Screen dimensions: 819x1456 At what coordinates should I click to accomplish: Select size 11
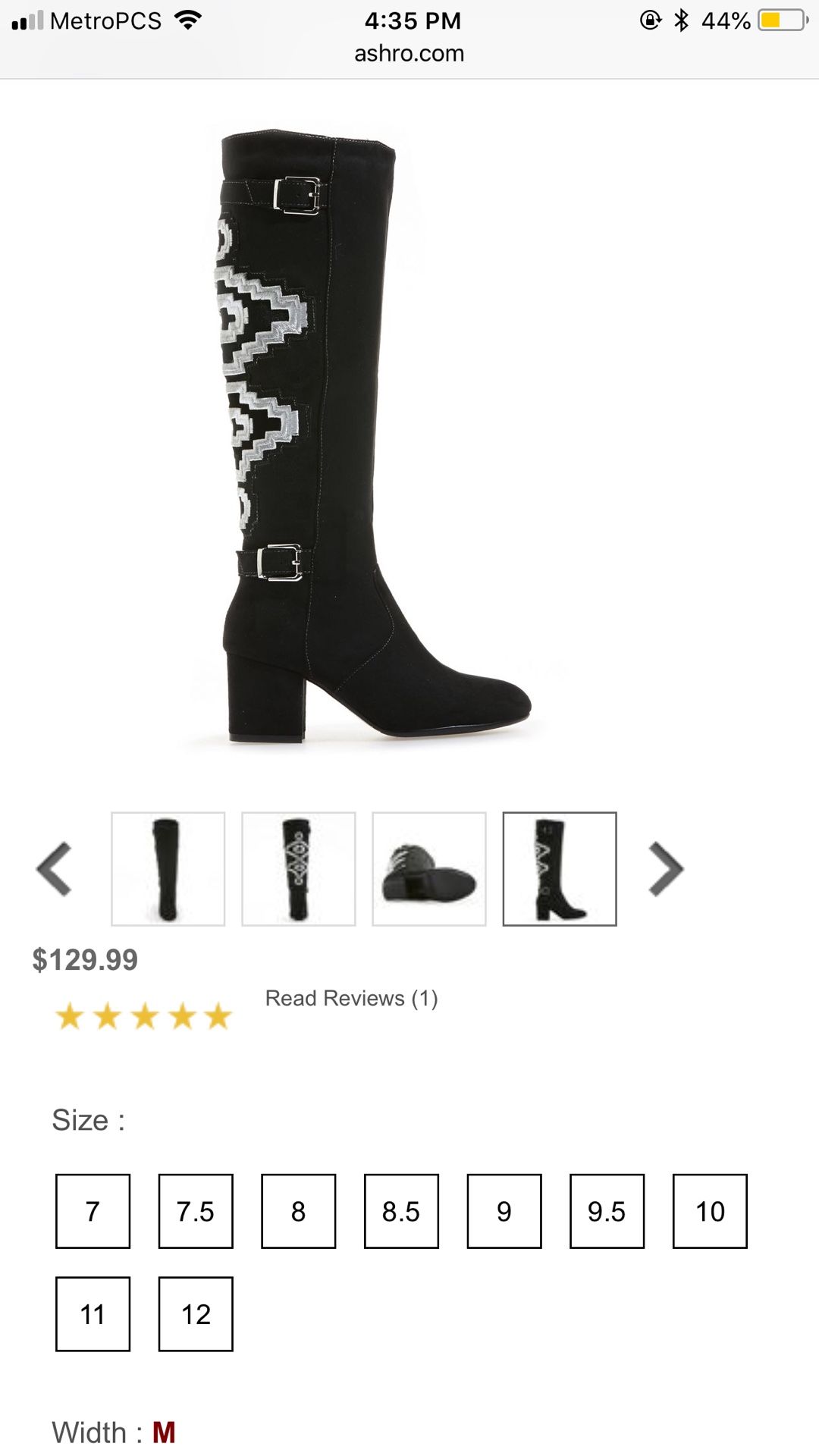tap(93, 1314)
